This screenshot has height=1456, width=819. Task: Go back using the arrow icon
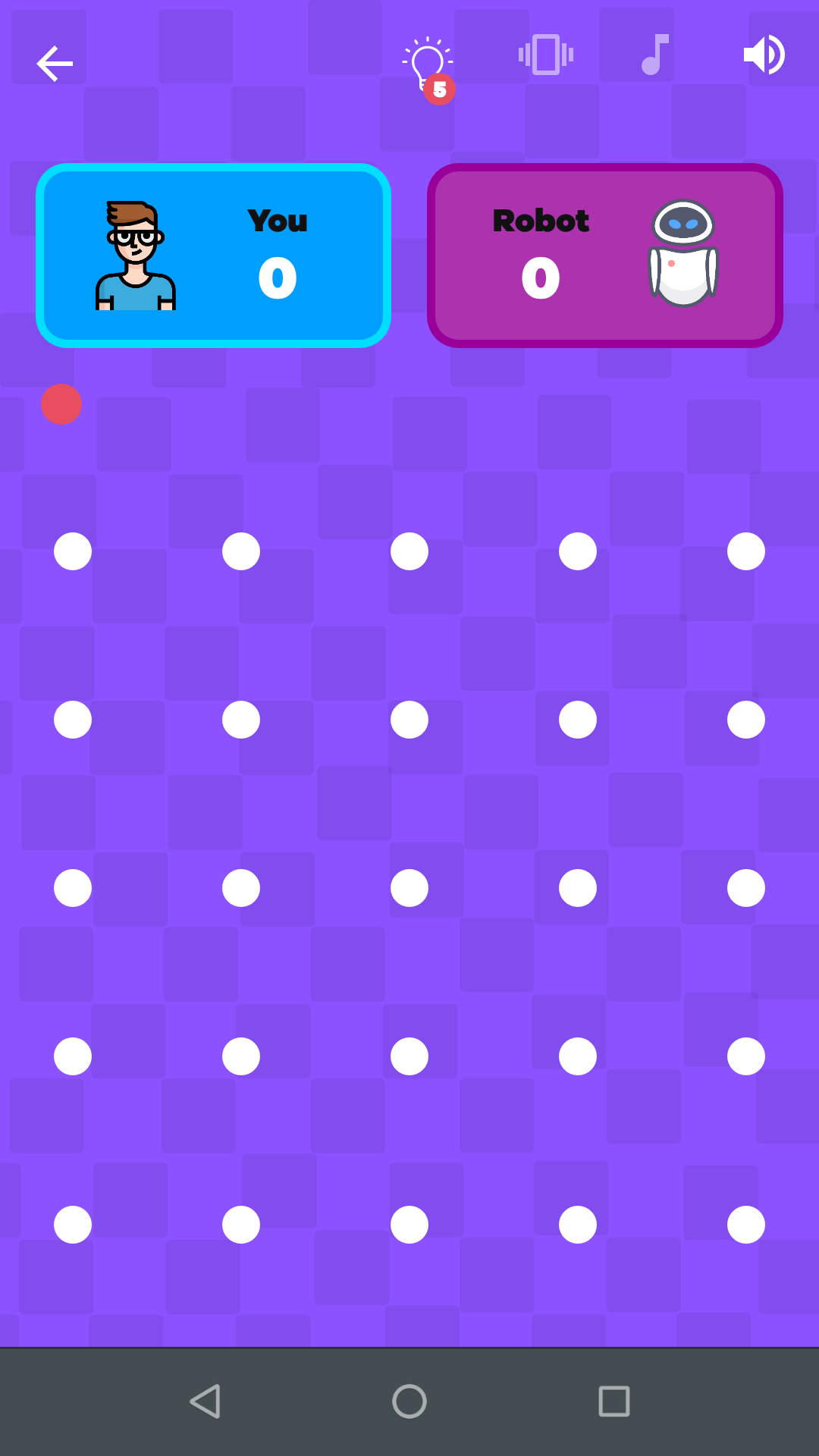coord(55,64)
